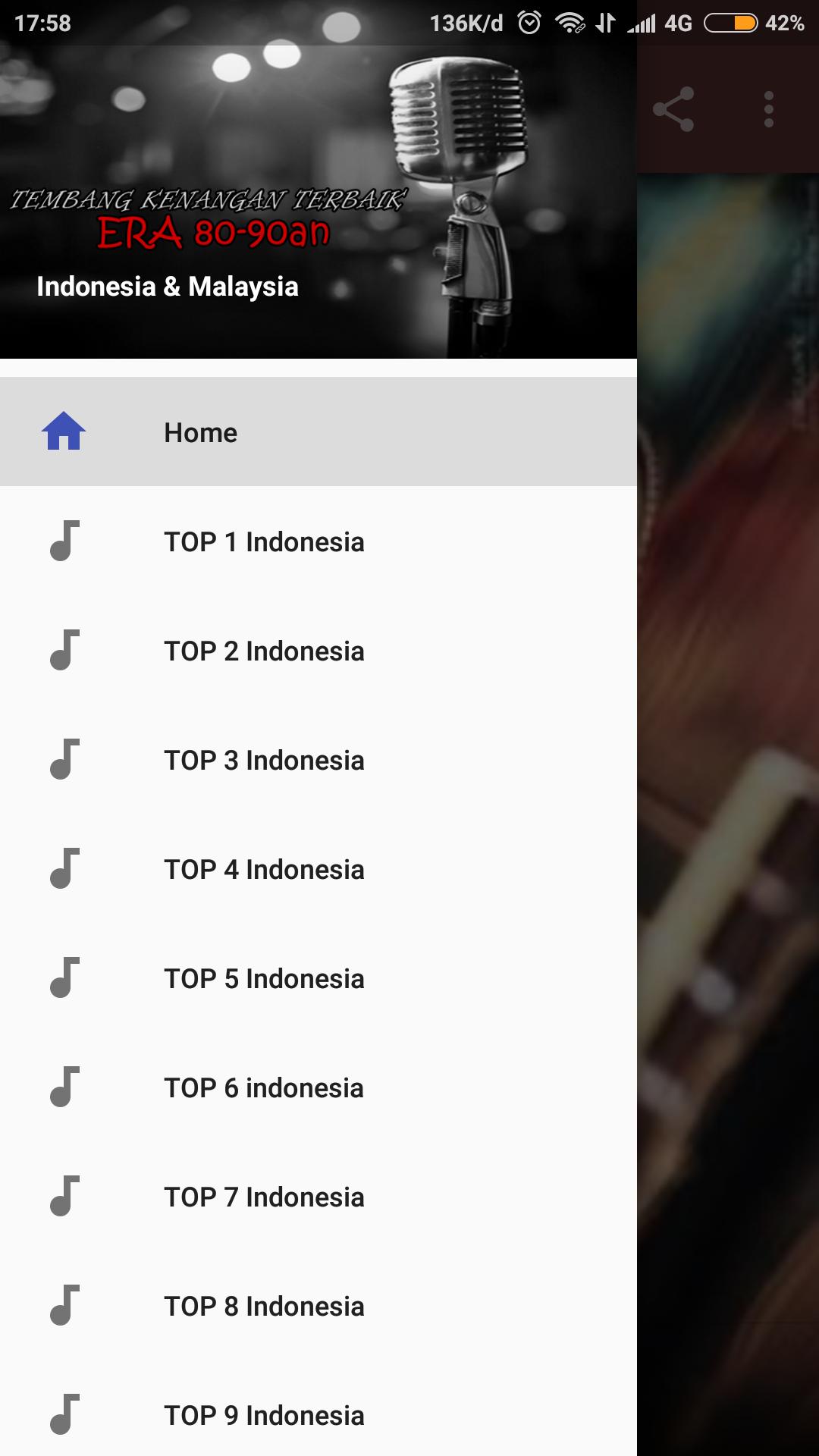Choose TOP 9 Indonesia
Screen dimensions: 819x1456
click(x=318, y=1415)
